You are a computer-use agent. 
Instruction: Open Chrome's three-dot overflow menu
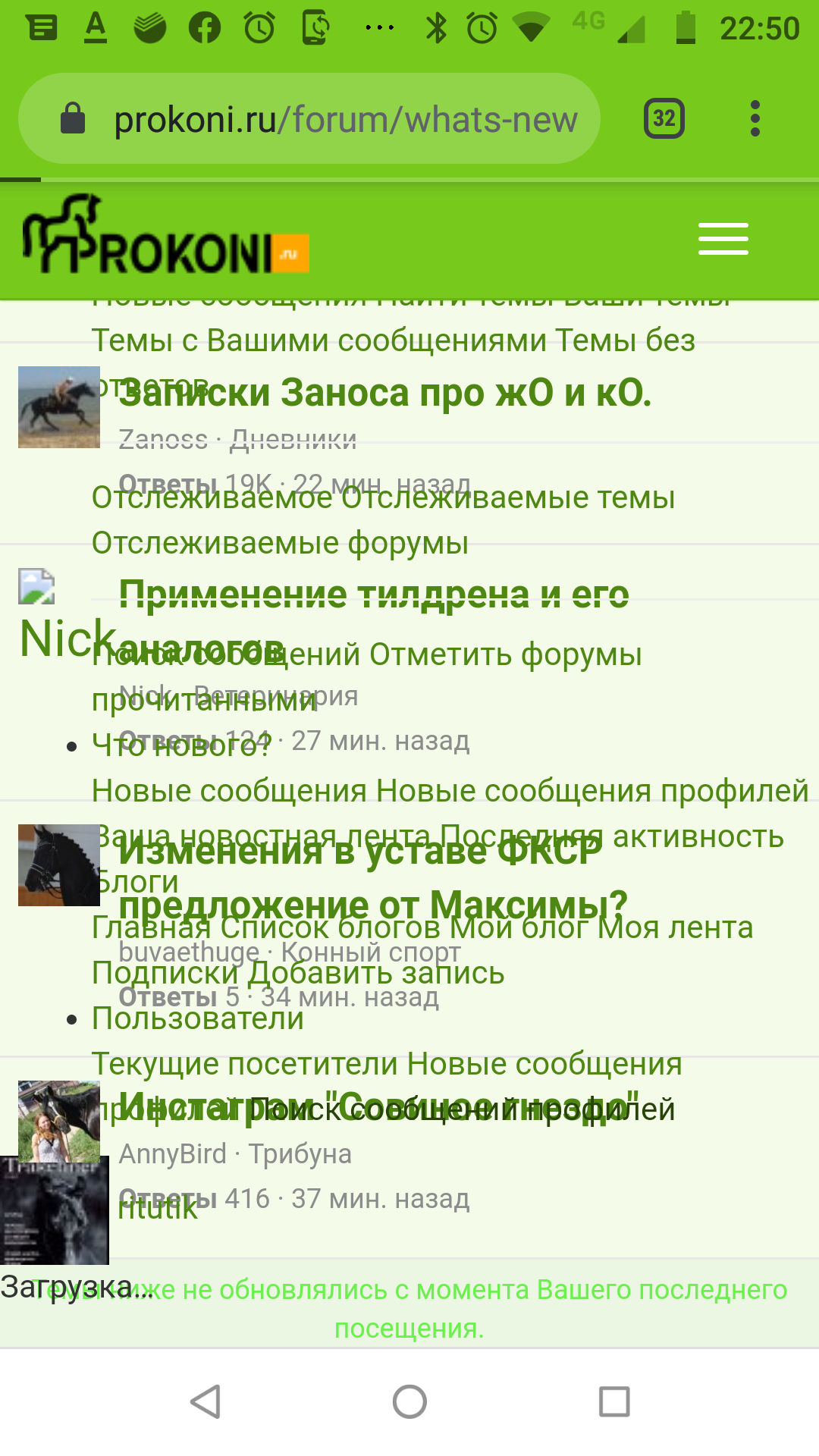click(x=754, y=119)
